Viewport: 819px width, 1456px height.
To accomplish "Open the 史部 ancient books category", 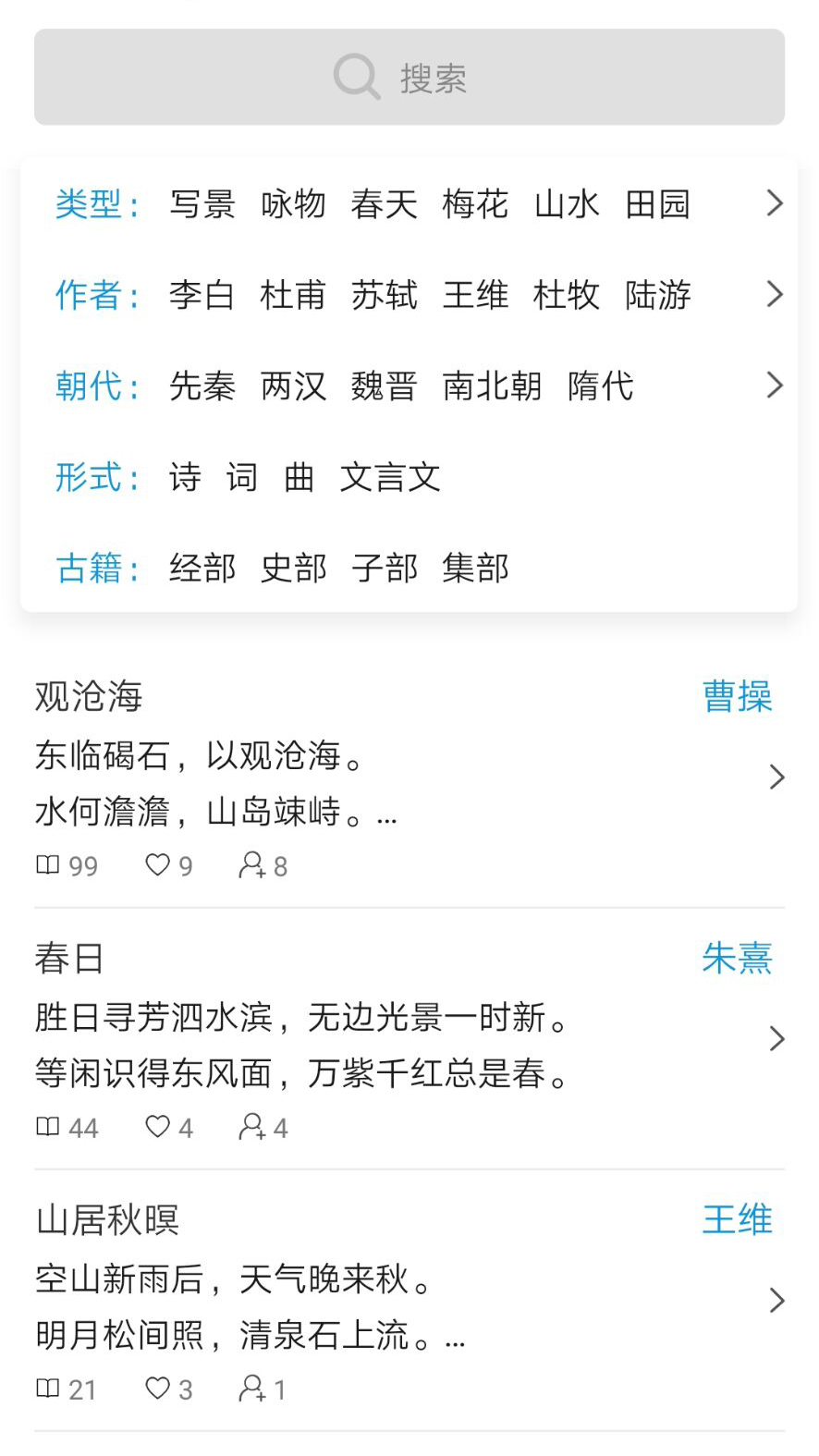I will (293, 568).
